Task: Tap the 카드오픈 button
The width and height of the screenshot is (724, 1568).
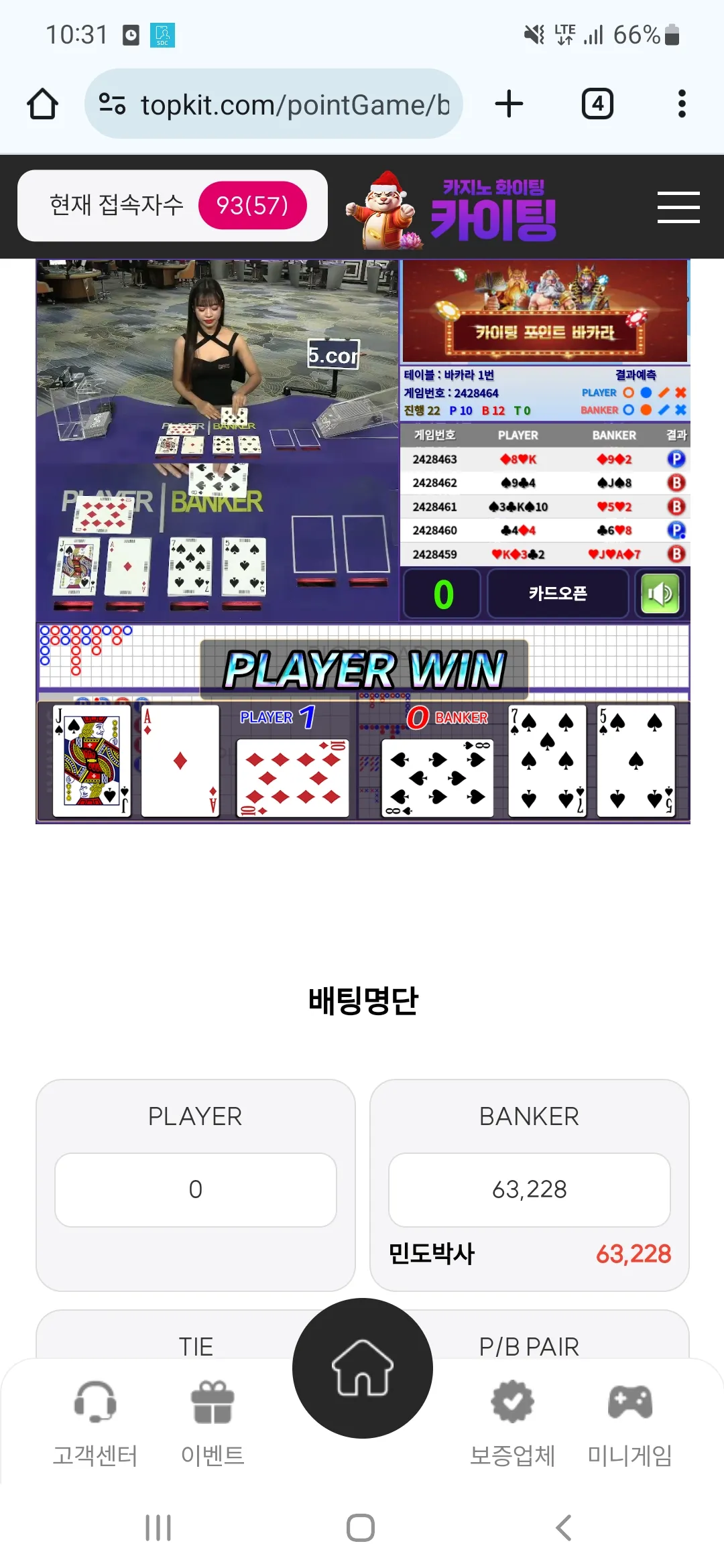Action: pos(558,594)
